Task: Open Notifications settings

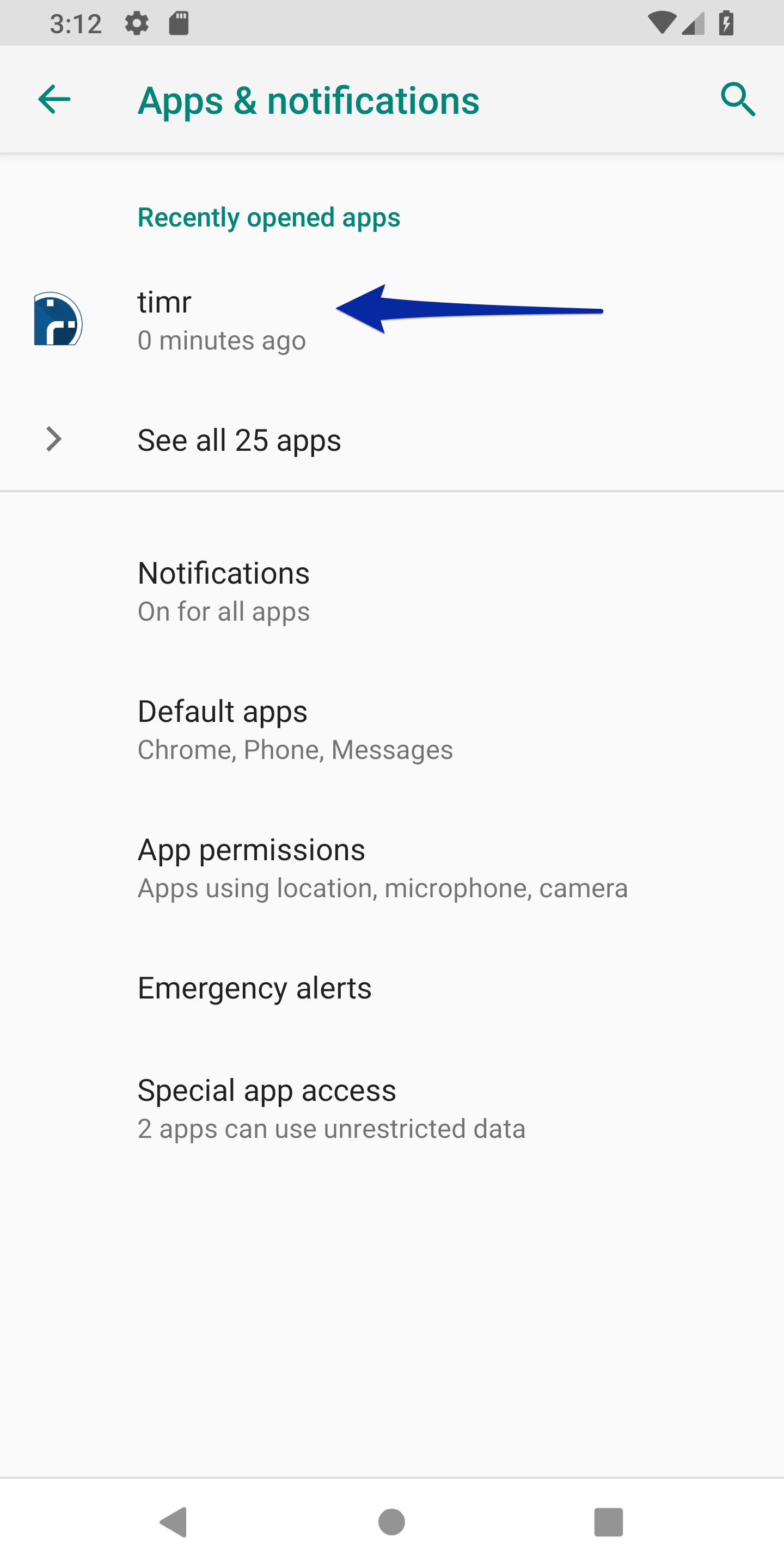Action: [392, 590]
